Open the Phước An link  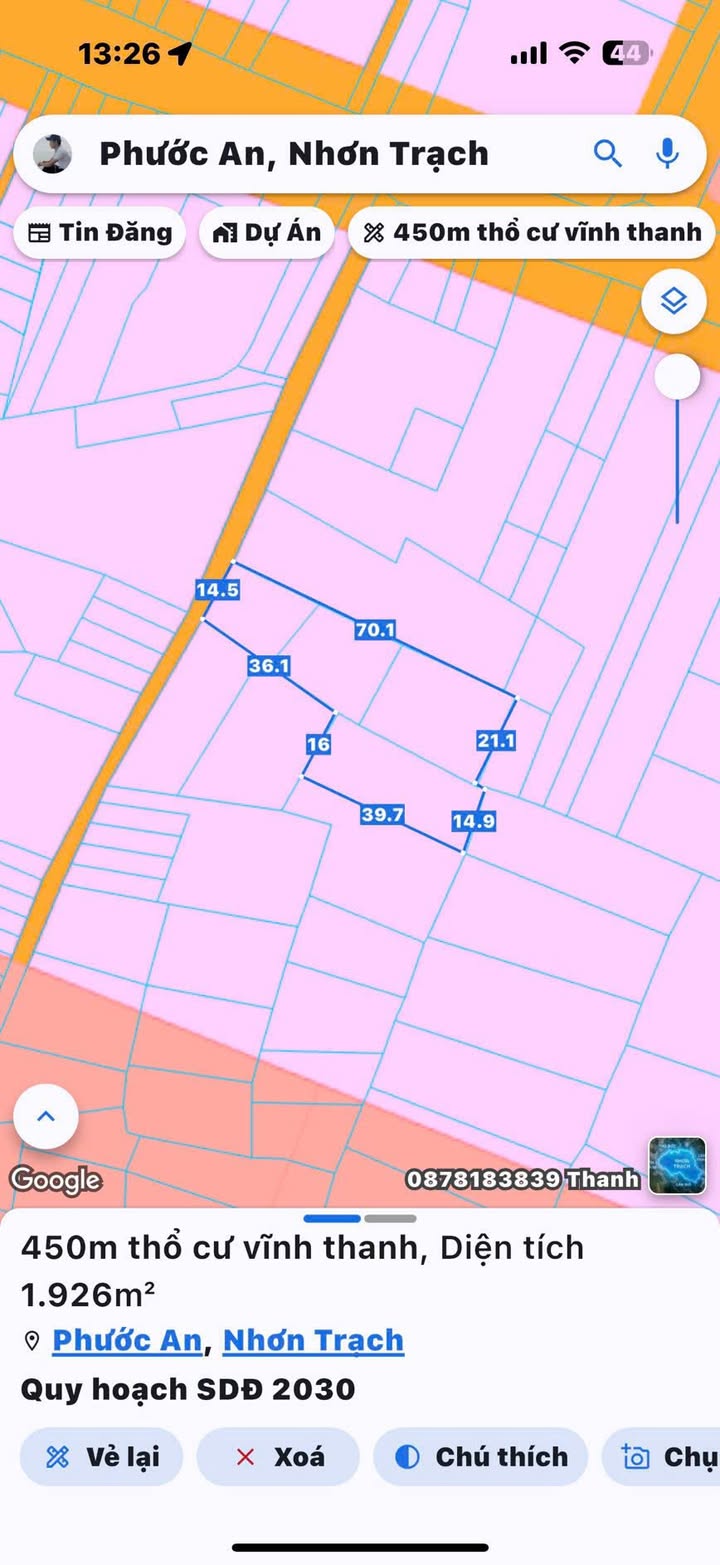pos(127,1340)
